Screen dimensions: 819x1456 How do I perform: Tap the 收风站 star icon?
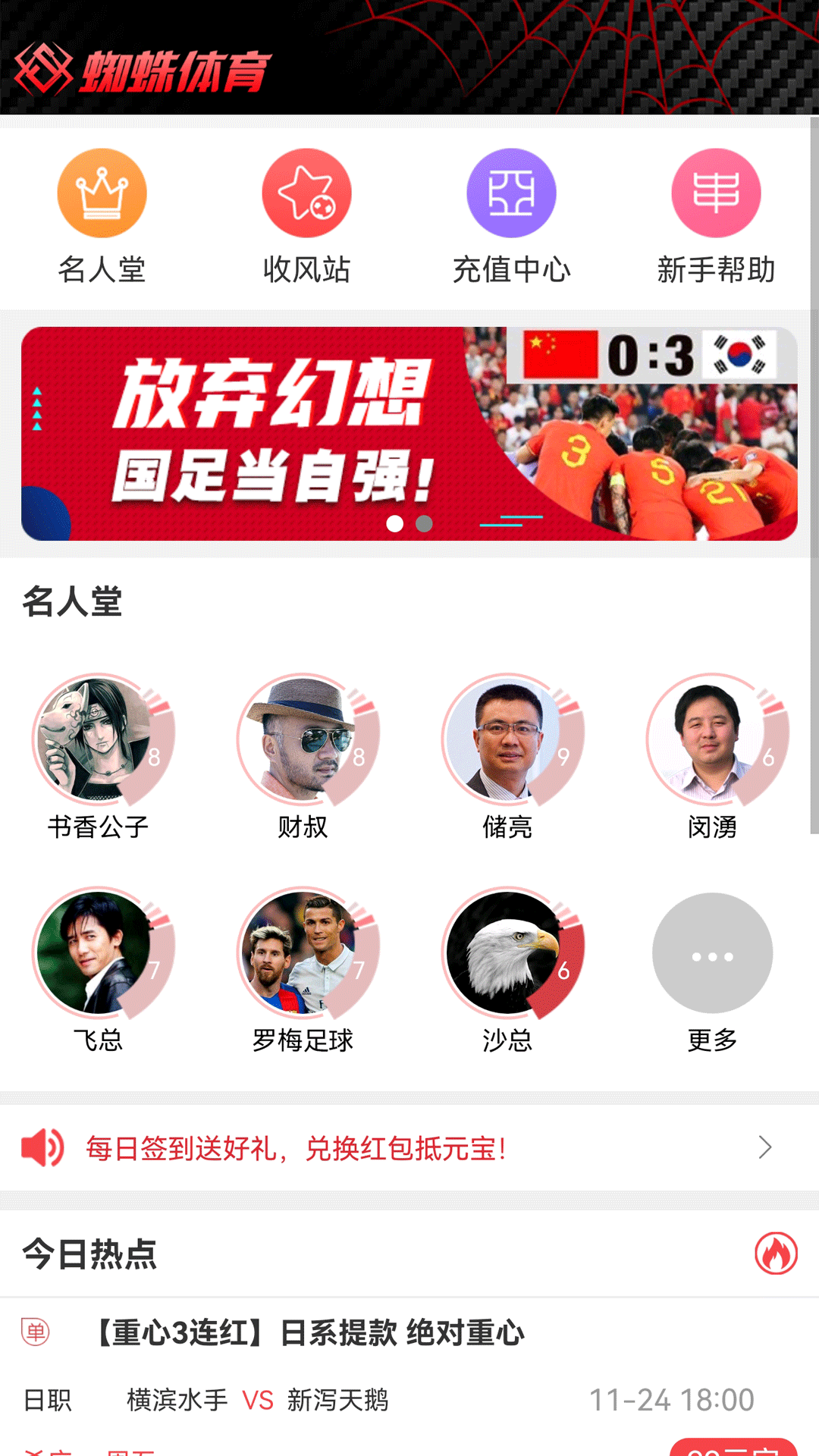point(306,192)
